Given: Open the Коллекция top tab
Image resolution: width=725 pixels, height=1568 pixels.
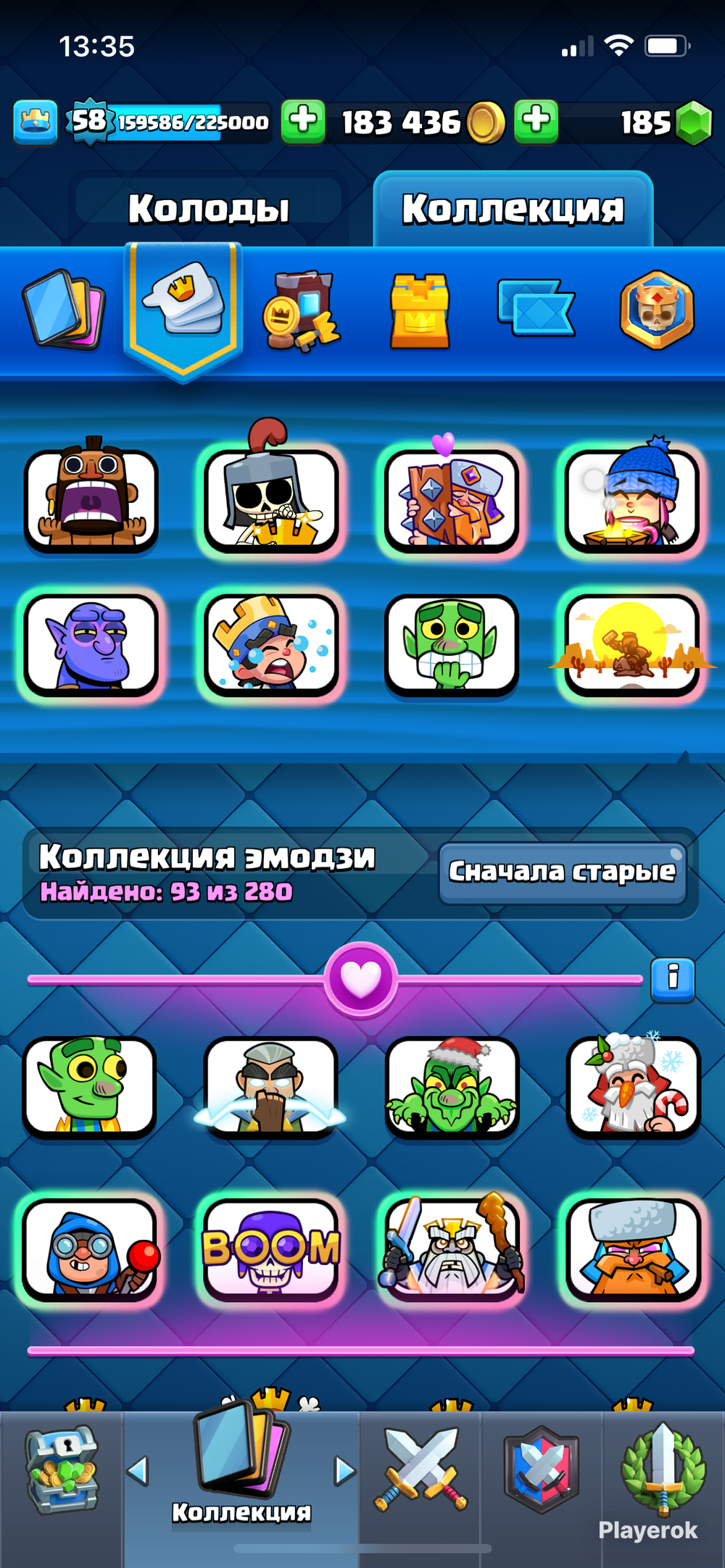Looking at the screenshot, I should click(513, 209).
